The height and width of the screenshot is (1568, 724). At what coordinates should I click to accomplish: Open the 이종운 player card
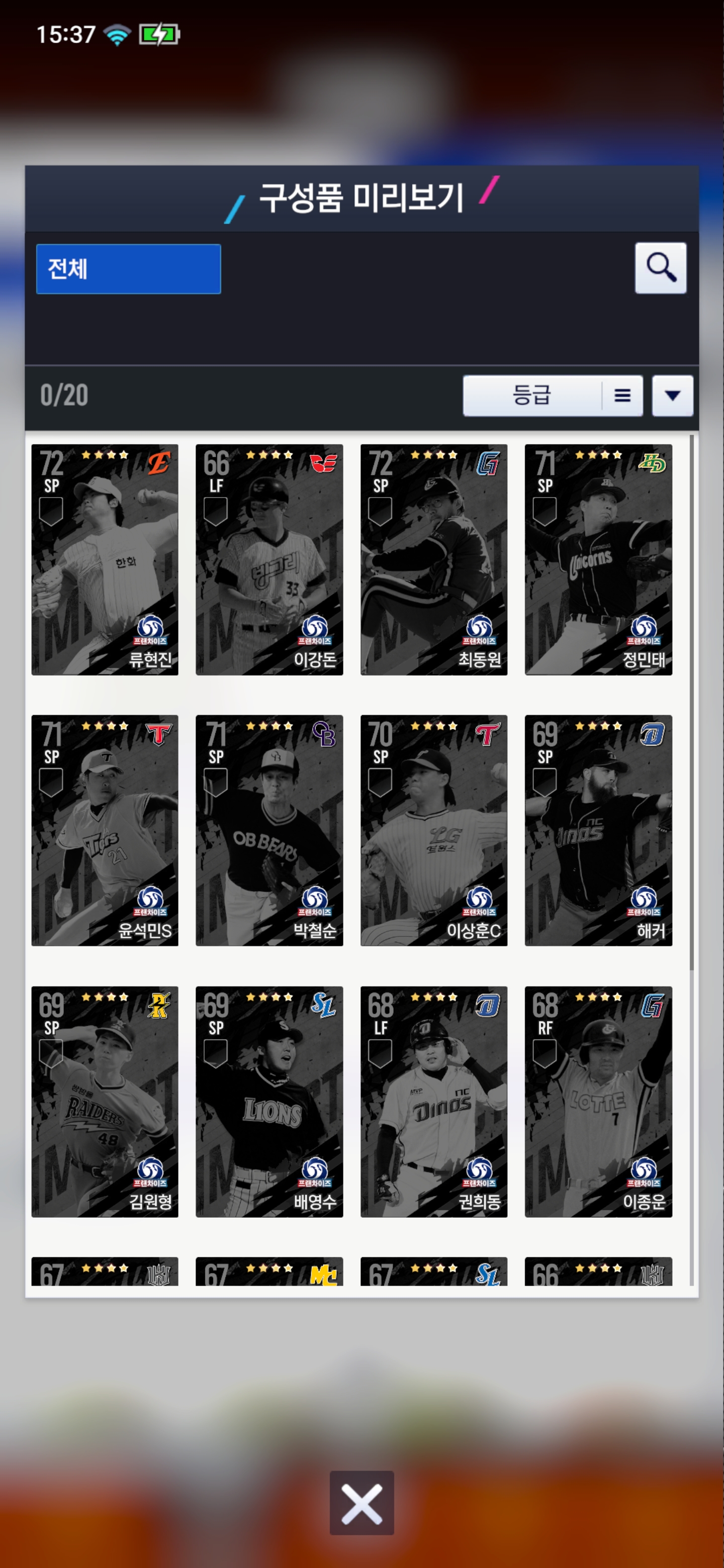598,1101
